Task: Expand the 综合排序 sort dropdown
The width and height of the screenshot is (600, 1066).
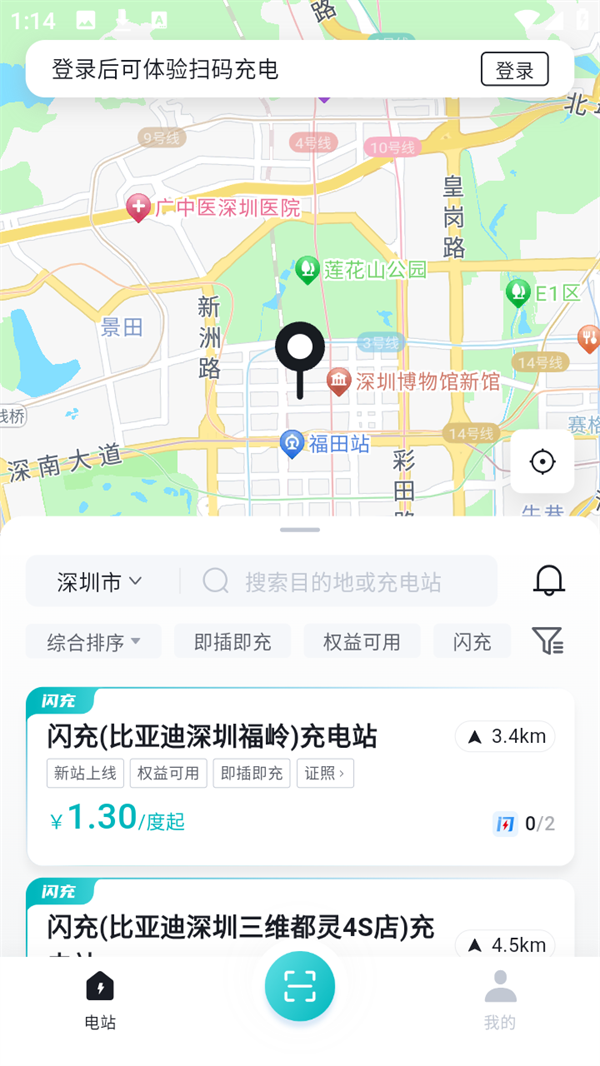Action: pos(93,642)
